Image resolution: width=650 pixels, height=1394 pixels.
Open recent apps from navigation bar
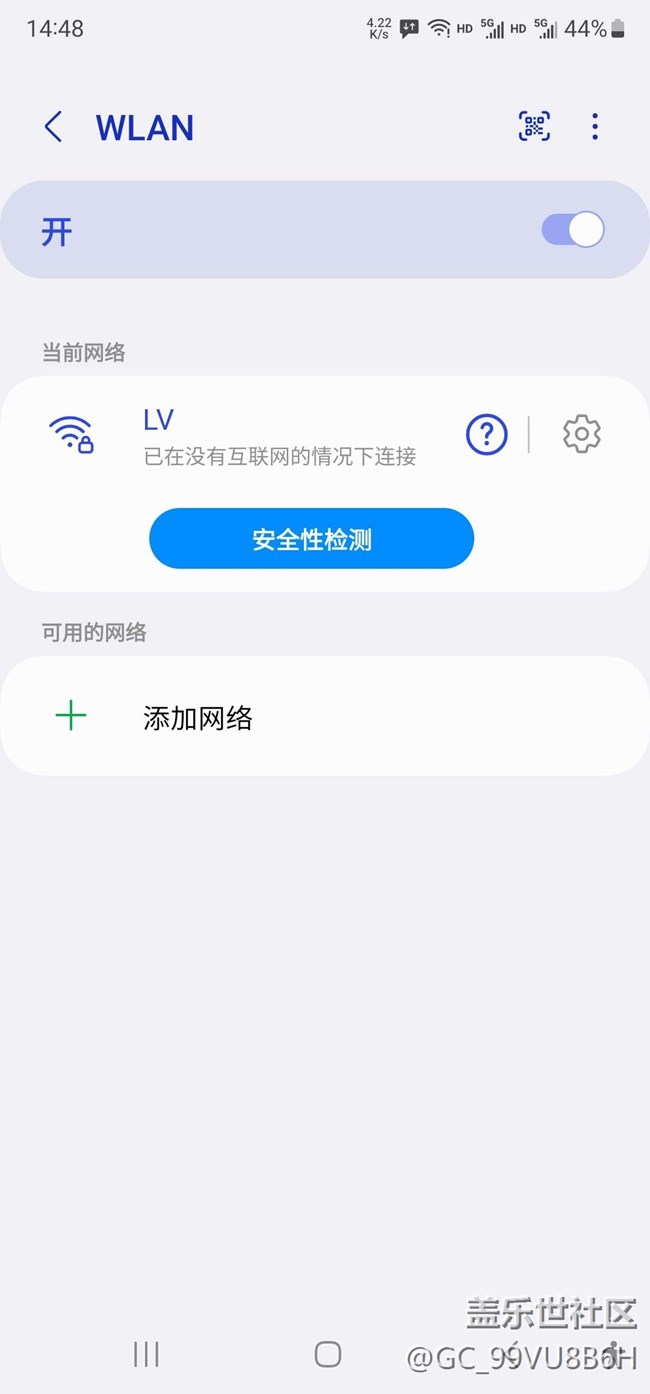(146, 1354)
